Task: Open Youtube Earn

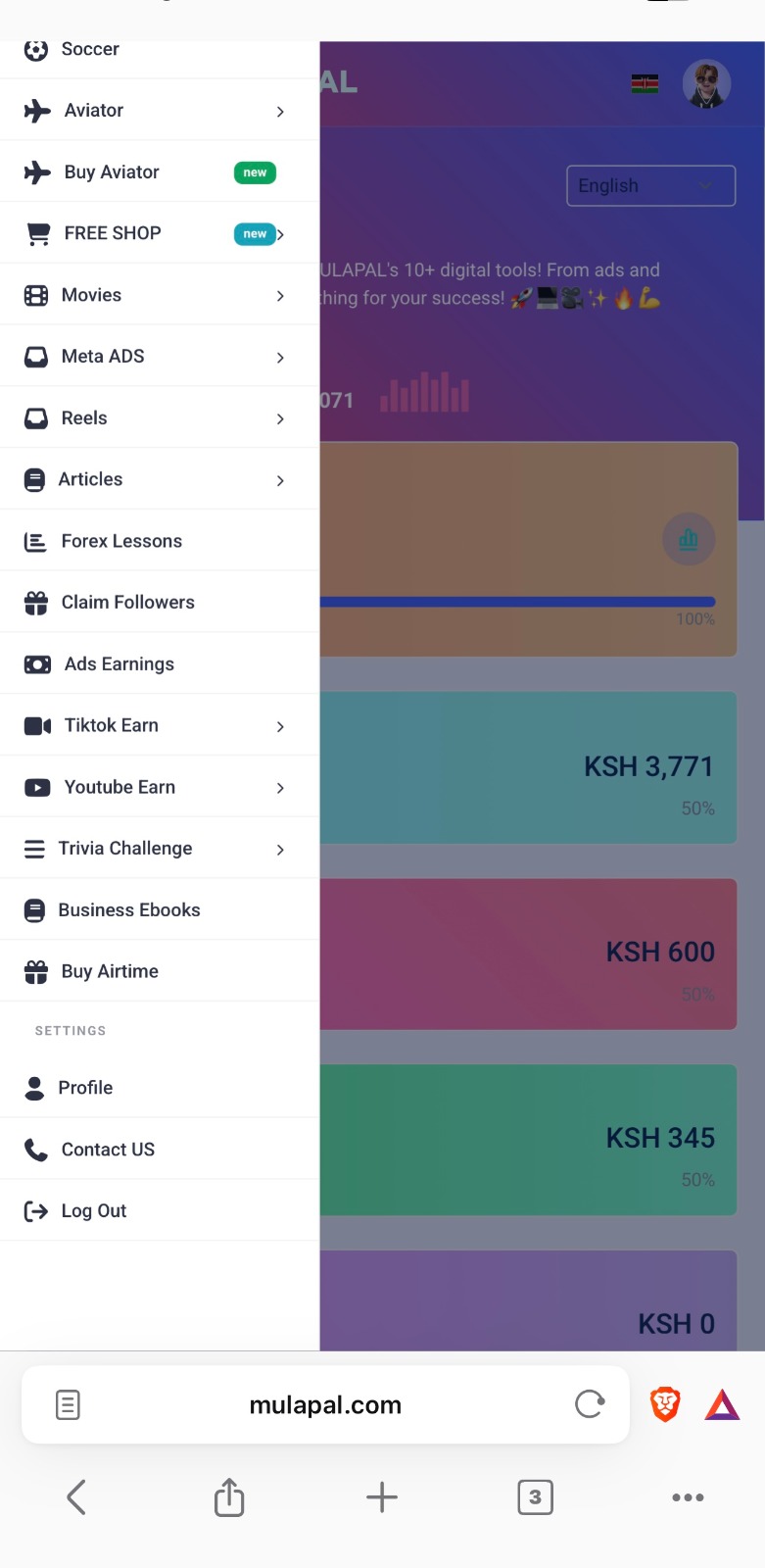Action: [x=159, y=787]
